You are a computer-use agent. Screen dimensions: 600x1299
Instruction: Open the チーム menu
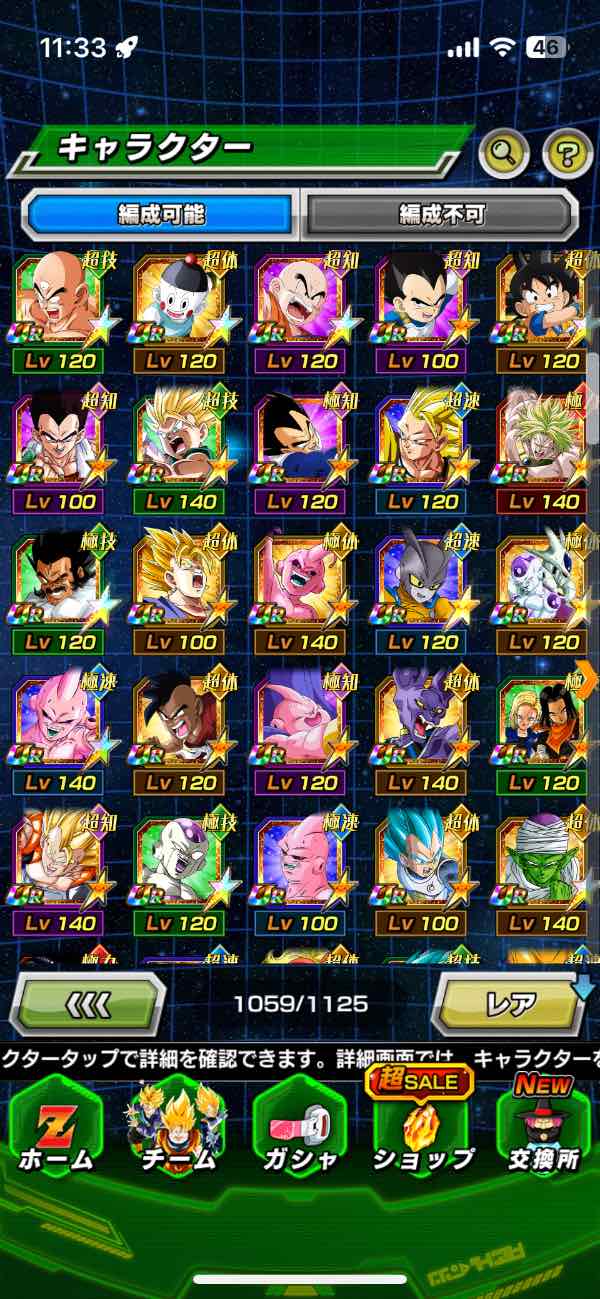coord(177,1128)
